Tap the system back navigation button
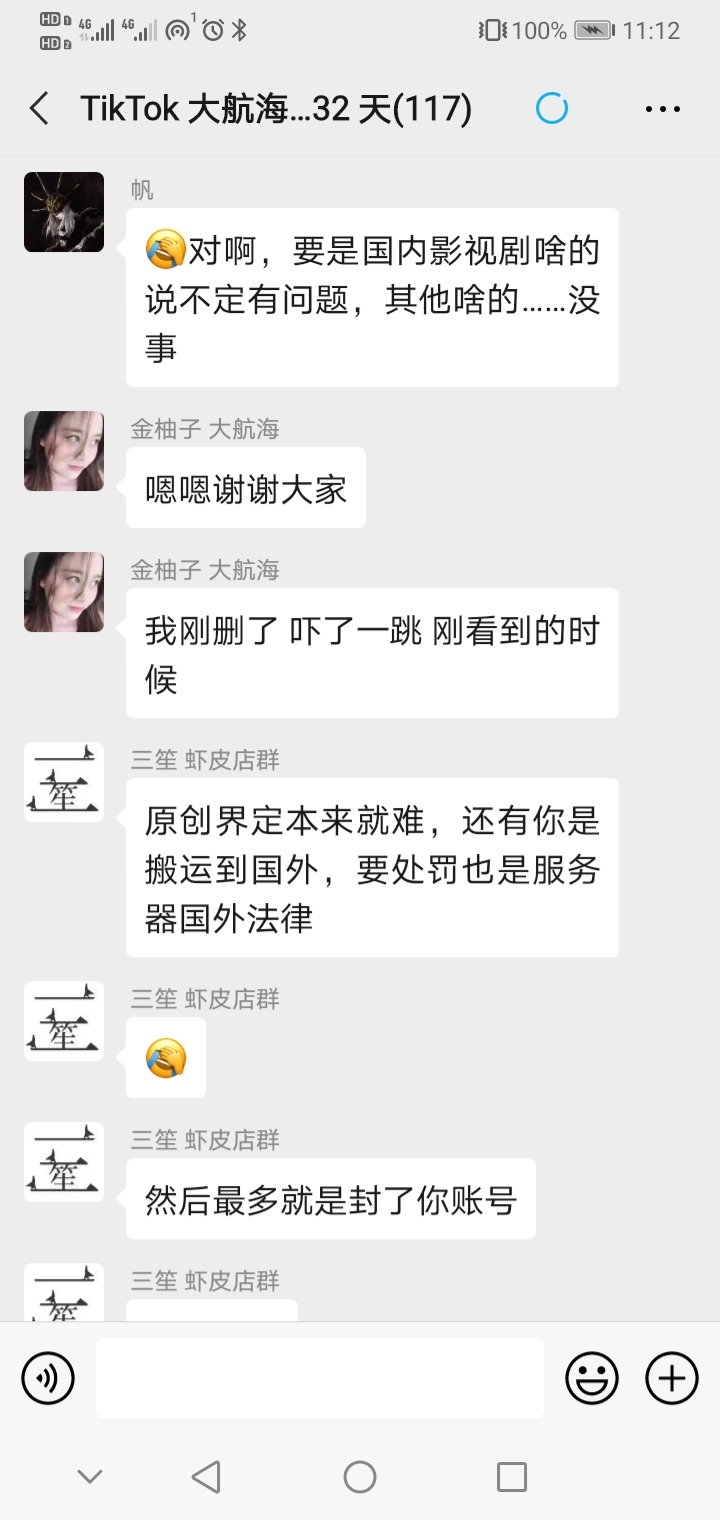Image resolution: width=720 pixels, height=1520 pixels. tap(206, 1476)
